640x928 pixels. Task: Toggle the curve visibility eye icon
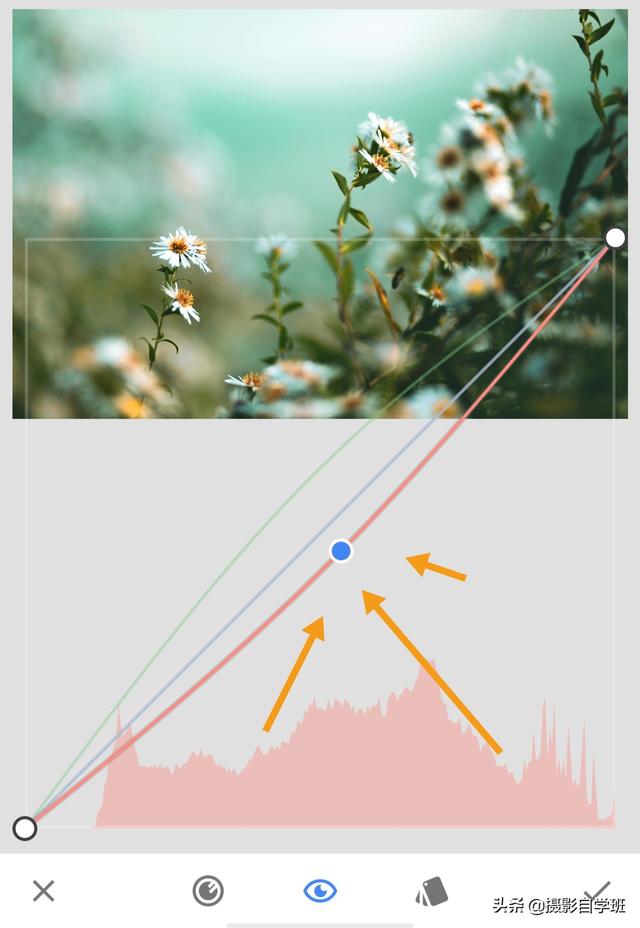coord(320,890)
